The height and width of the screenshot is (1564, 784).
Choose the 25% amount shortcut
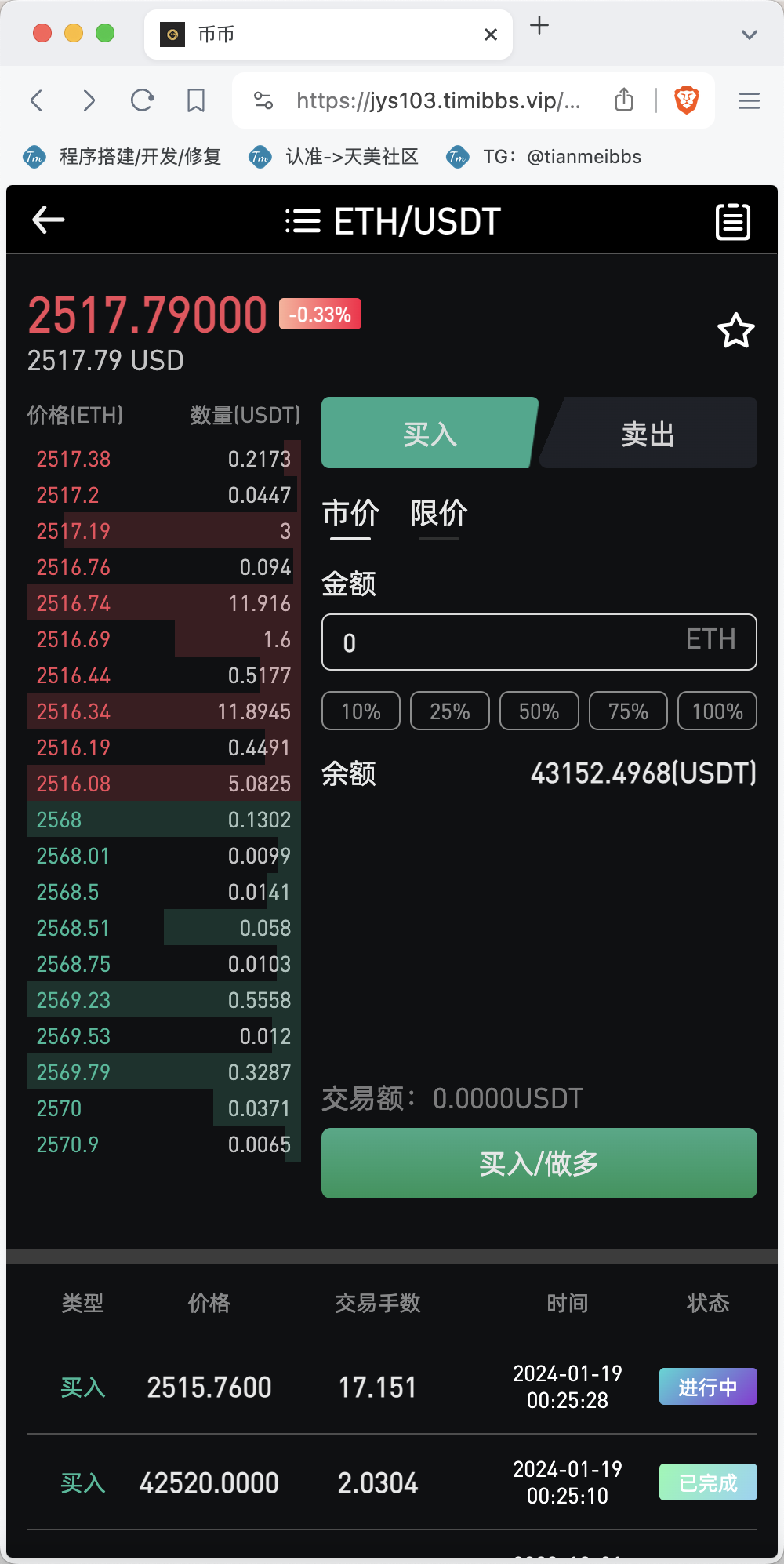[450, 711]
